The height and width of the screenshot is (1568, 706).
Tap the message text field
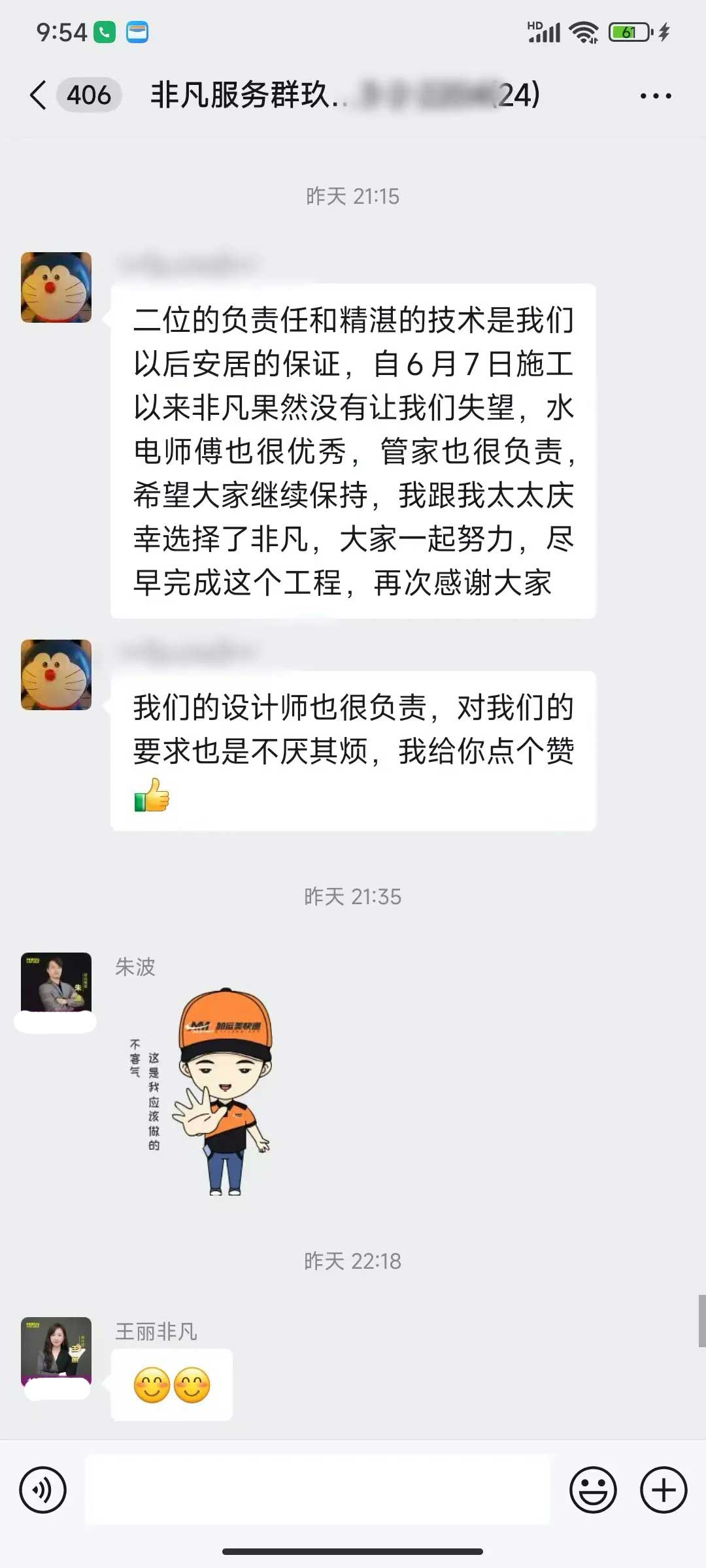tap(318, 1490)
